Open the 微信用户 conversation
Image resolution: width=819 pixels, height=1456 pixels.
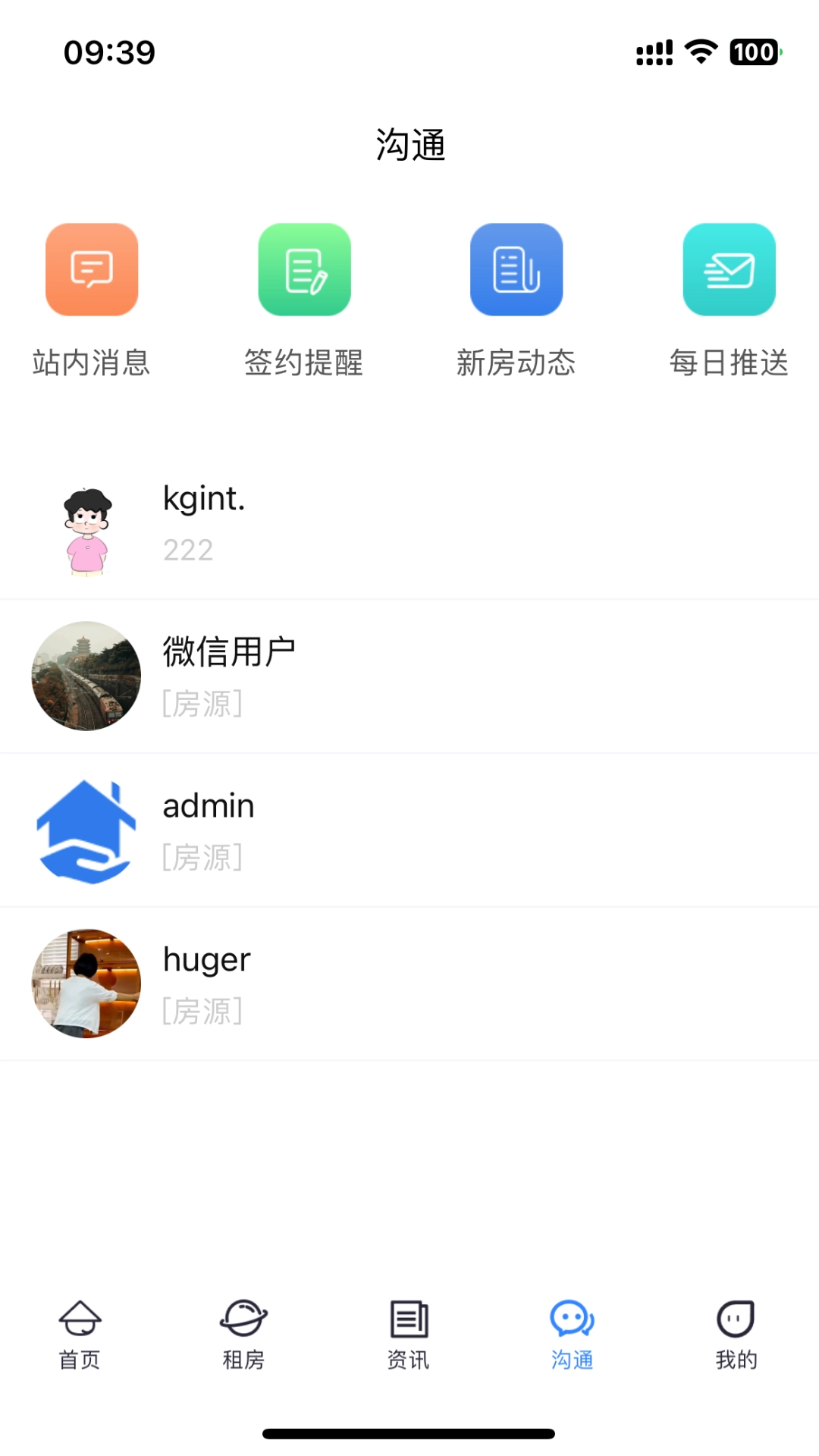click(409, 676)
